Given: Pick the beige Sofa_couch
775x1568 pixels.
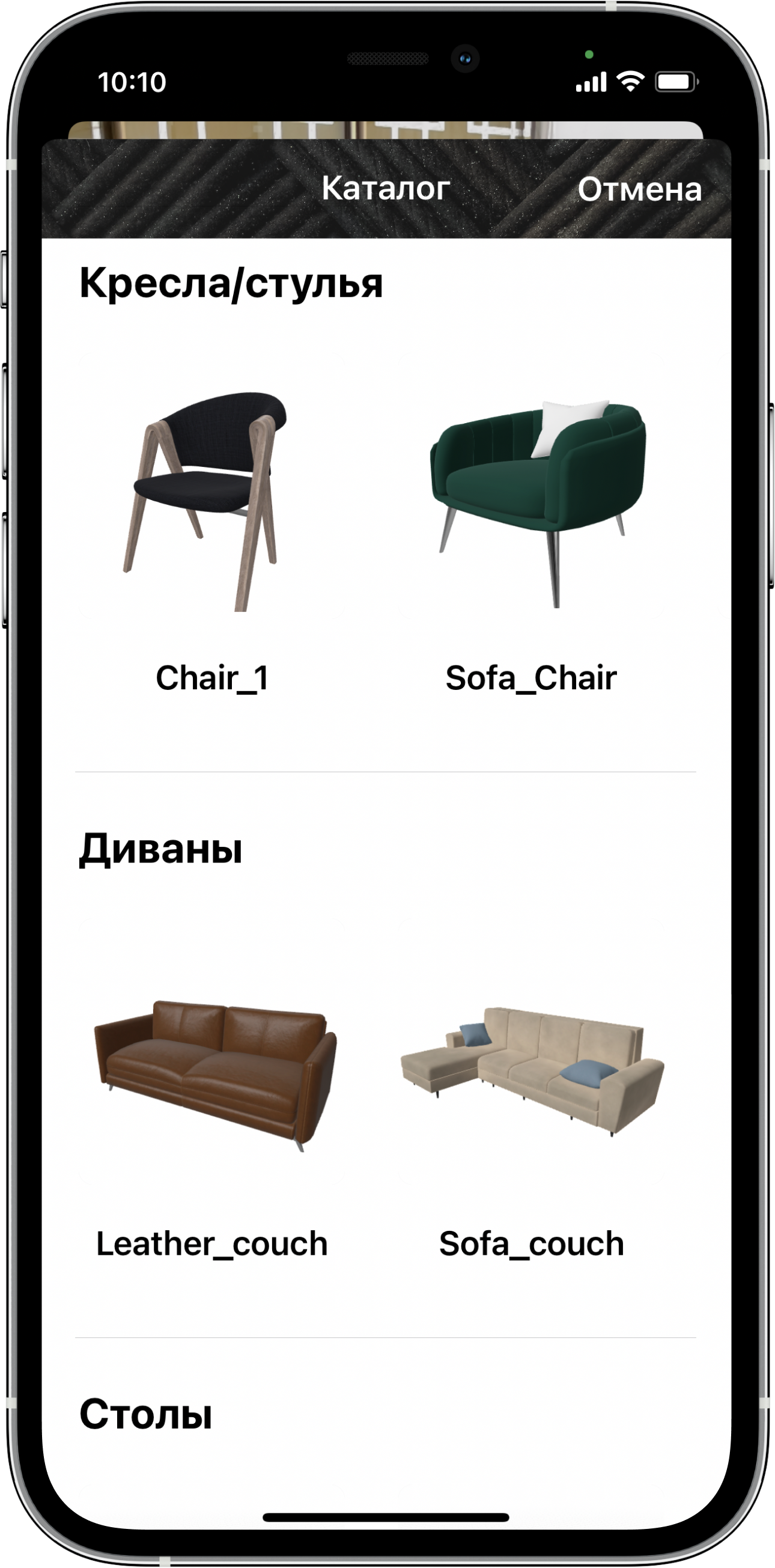Looking at the screenshot, I should [x=532, y=1070].
